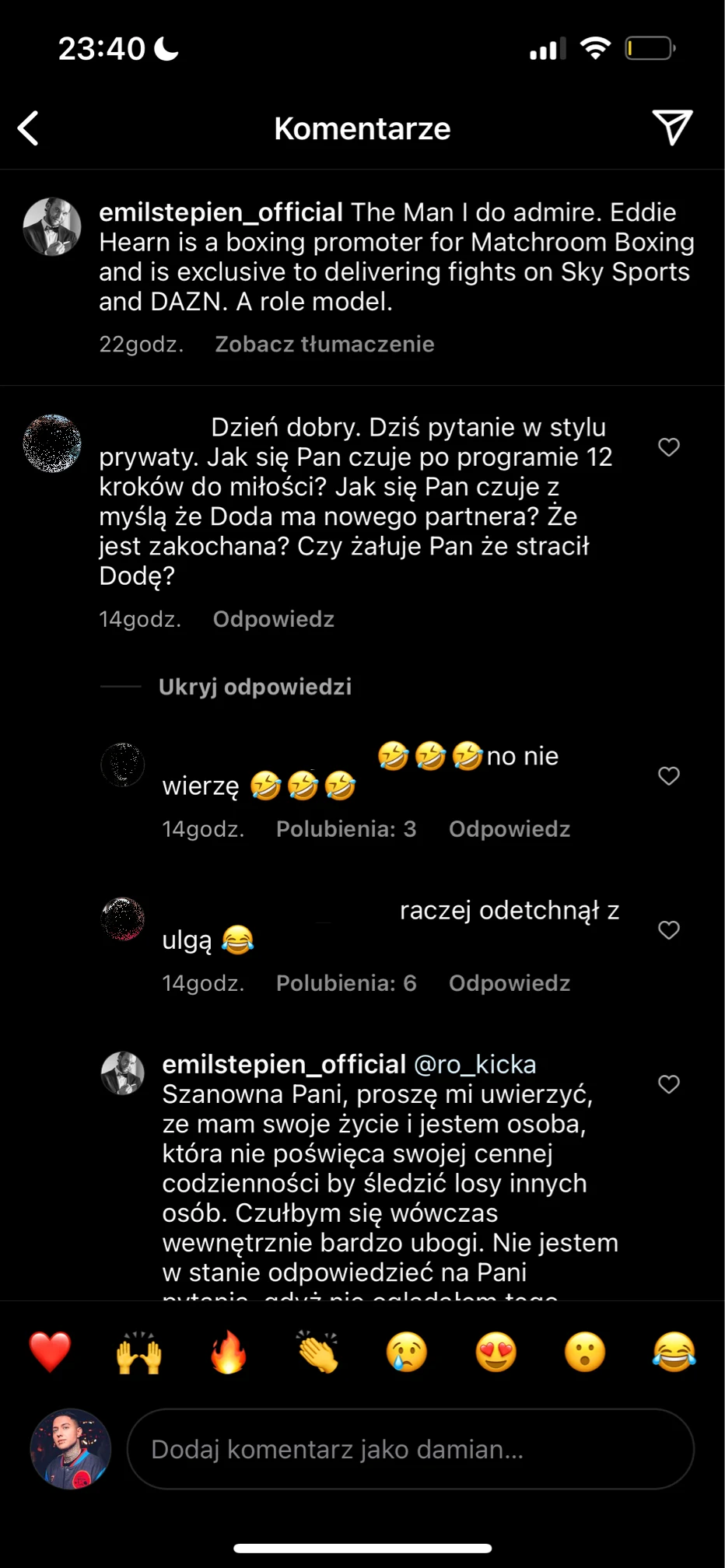React with the laughing emoji
The width and height of the screenshot is (725, 1568).
pyautogui.click(x=674, y=1353)
